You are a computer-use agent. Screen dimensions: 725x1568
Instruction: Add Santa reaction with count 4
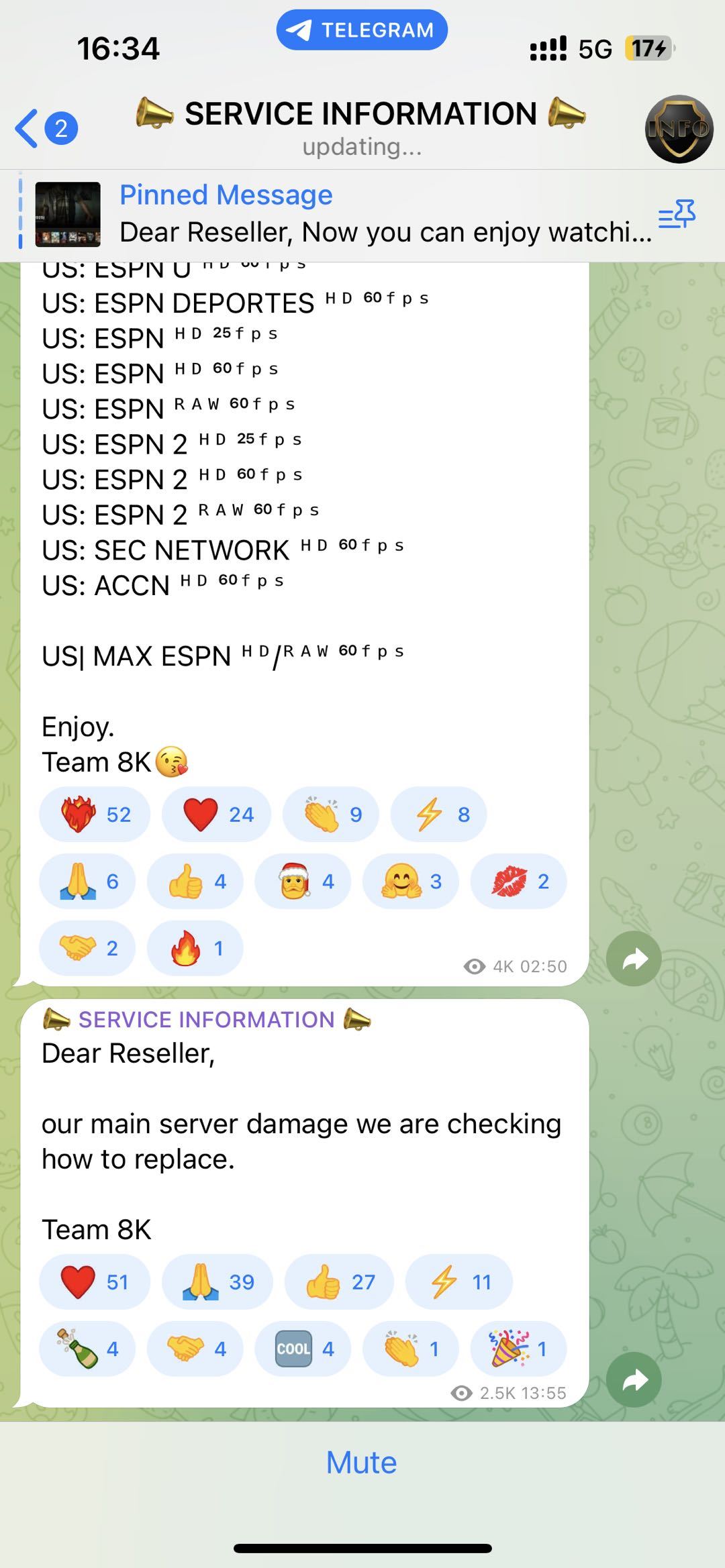303,882
